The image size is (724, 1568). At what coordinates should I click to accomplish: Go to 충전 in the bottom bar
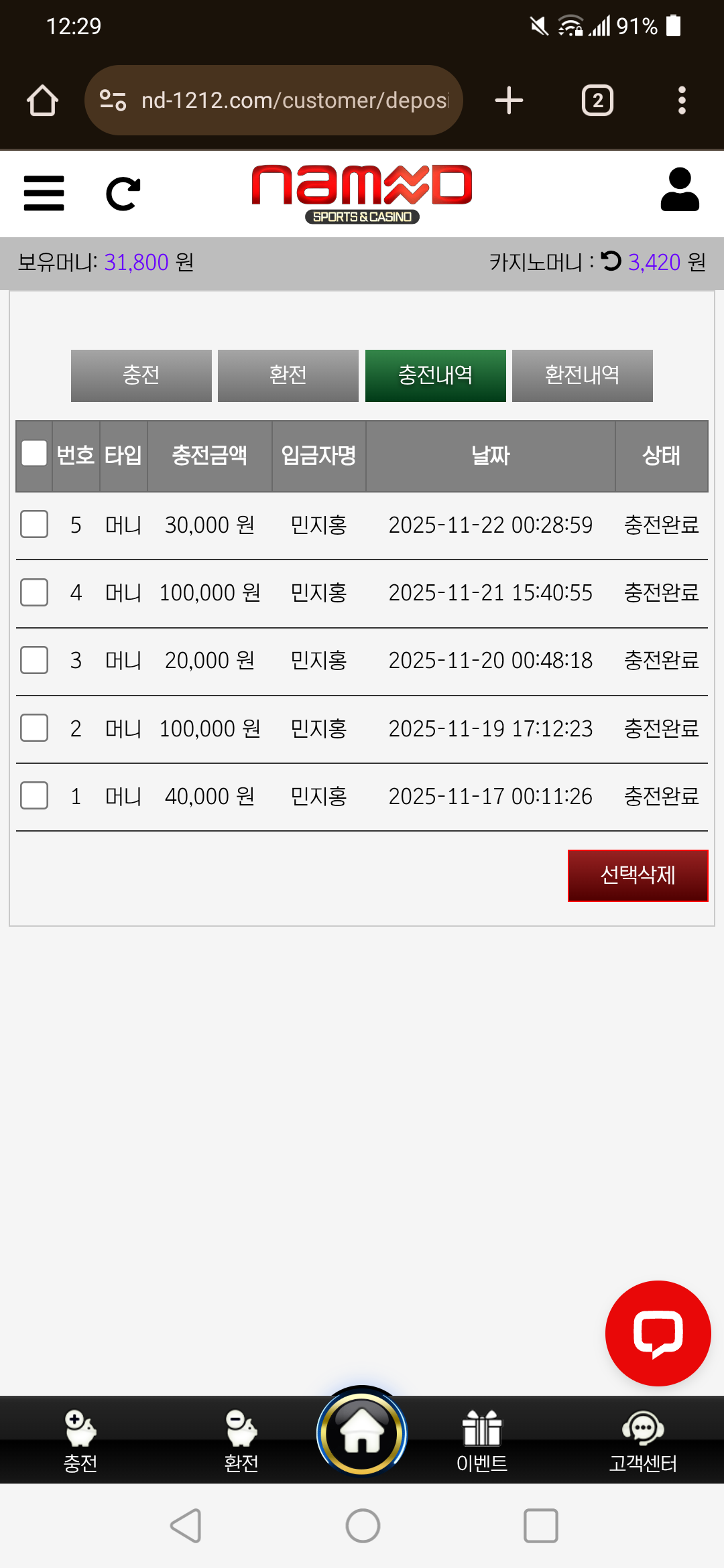pyautogui.click(x=80, y=1441)
